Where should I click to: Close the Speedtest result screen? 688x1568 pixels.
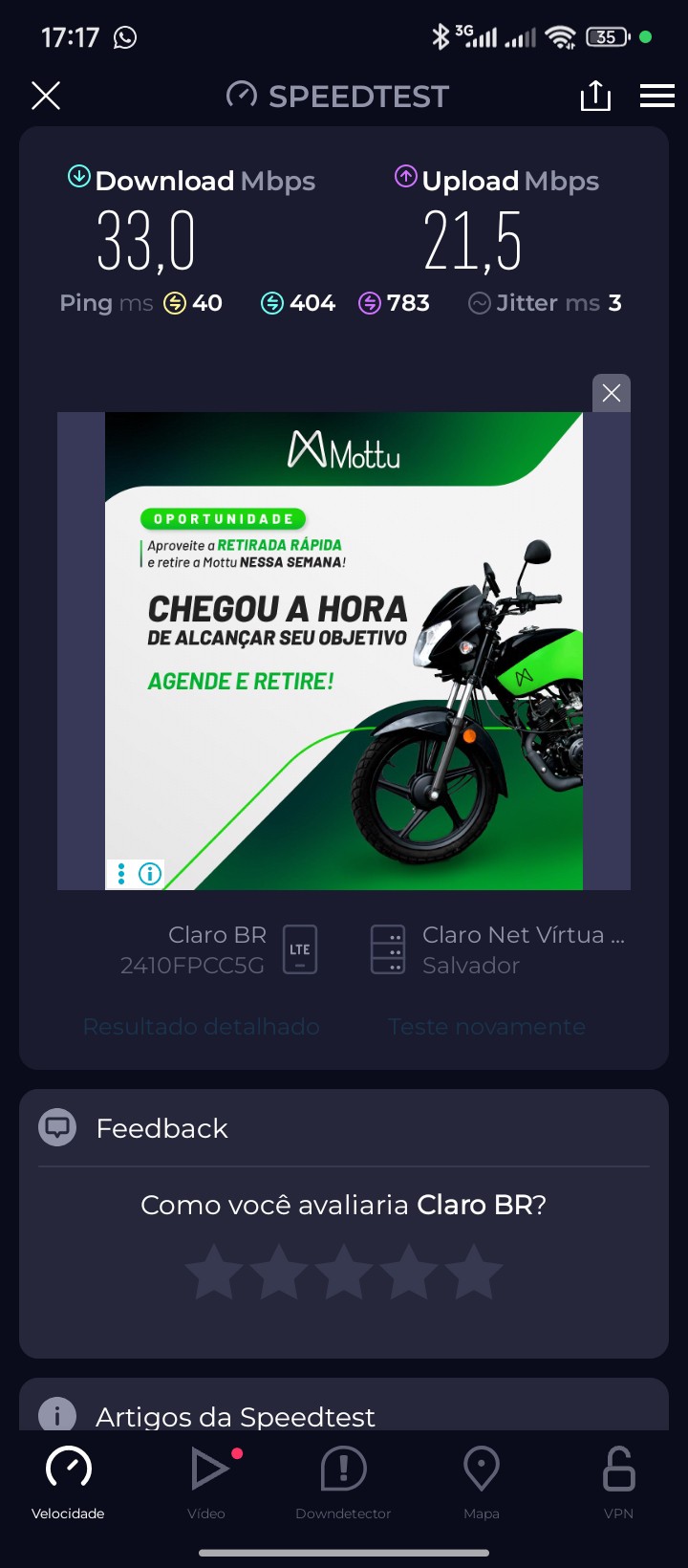[46, 96]
